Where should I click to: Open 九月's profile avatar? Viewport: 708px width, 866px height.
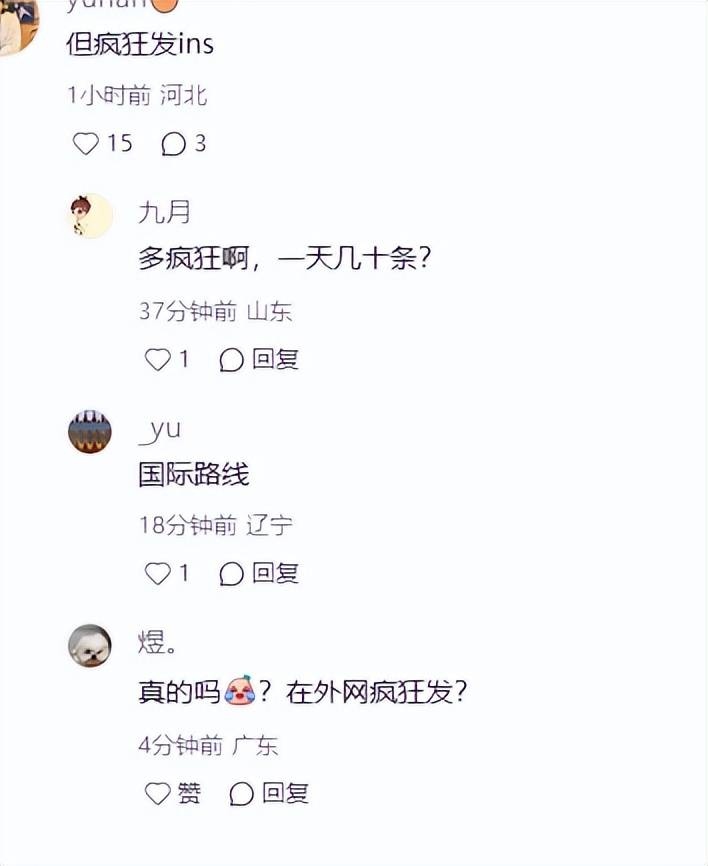click(90, 215)
